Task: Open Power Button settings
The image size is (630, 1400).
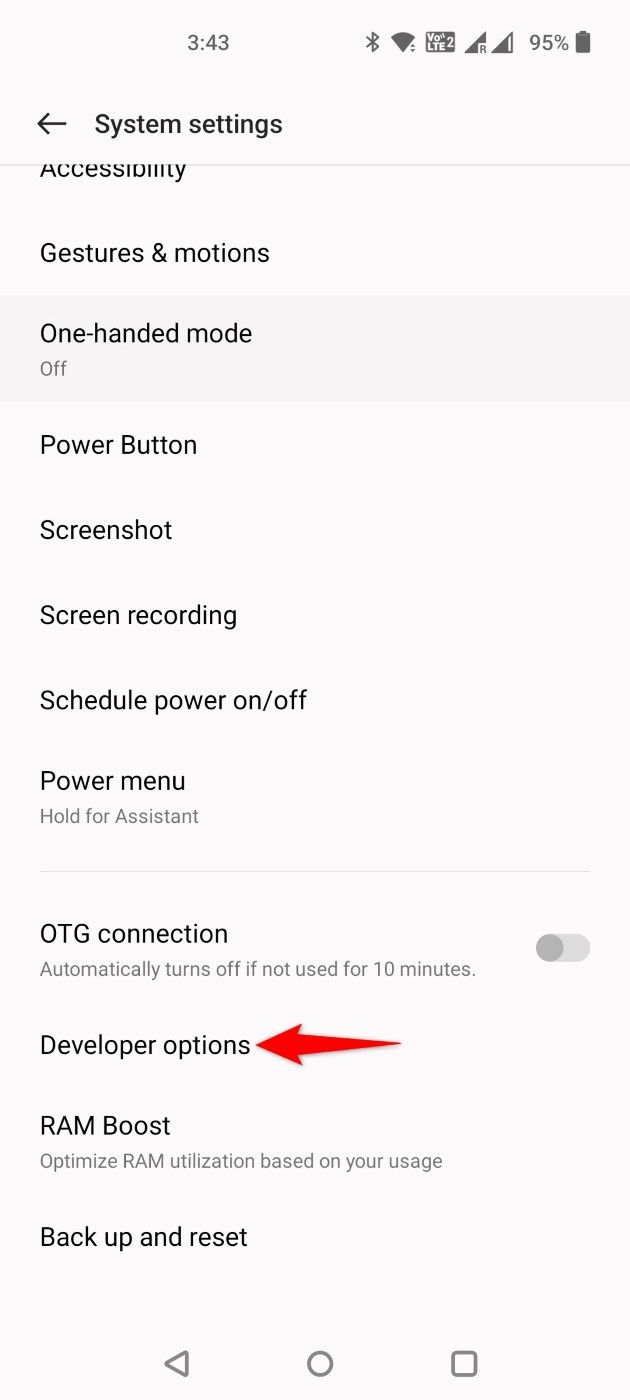Action: tap(315, 445)
